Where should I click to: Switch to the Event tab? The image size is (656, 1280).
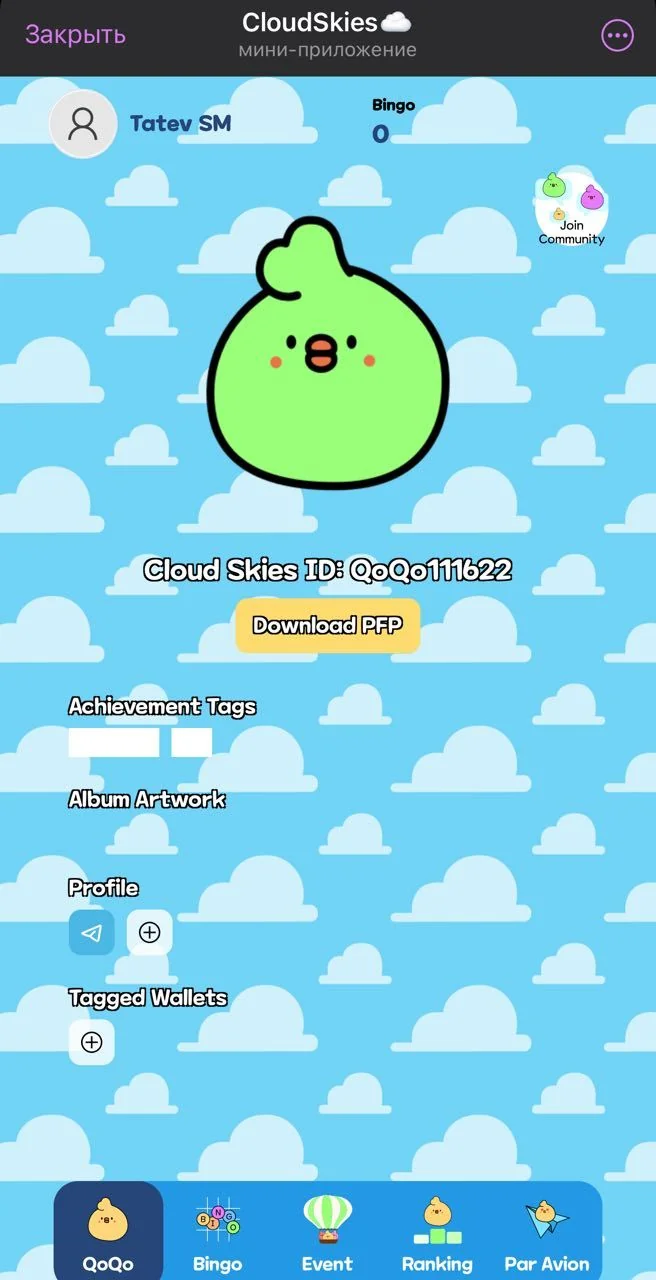point(327,1233)
